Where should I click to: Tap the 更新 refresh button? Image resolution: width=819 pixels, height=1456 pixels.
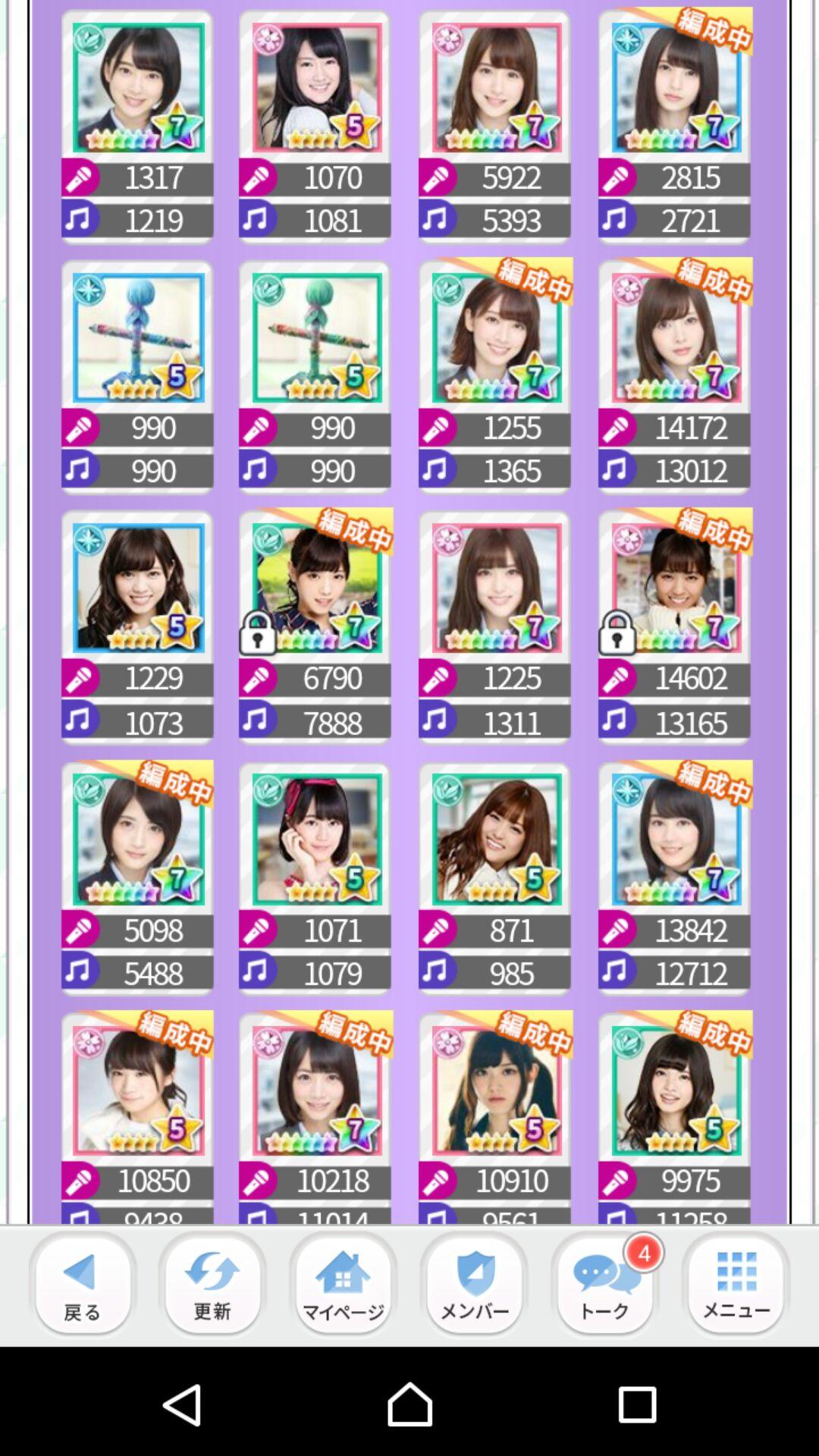point(212,1283)
